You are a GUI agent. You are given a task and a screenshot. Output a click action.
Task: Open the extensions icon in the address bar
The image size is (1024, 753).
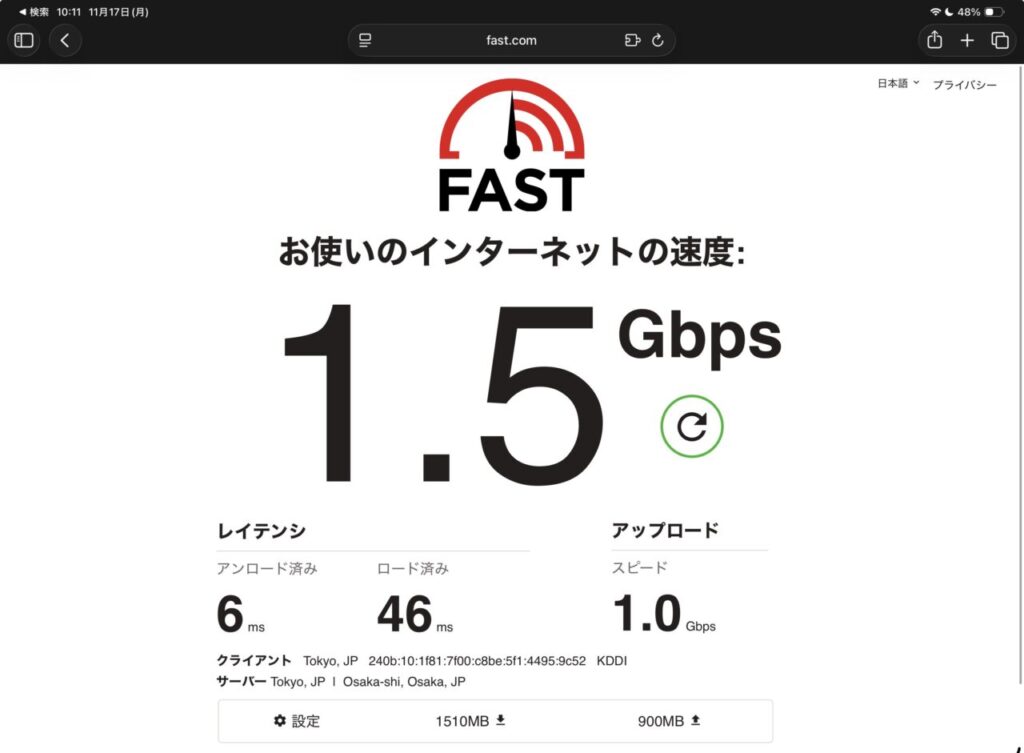point(631,41)
